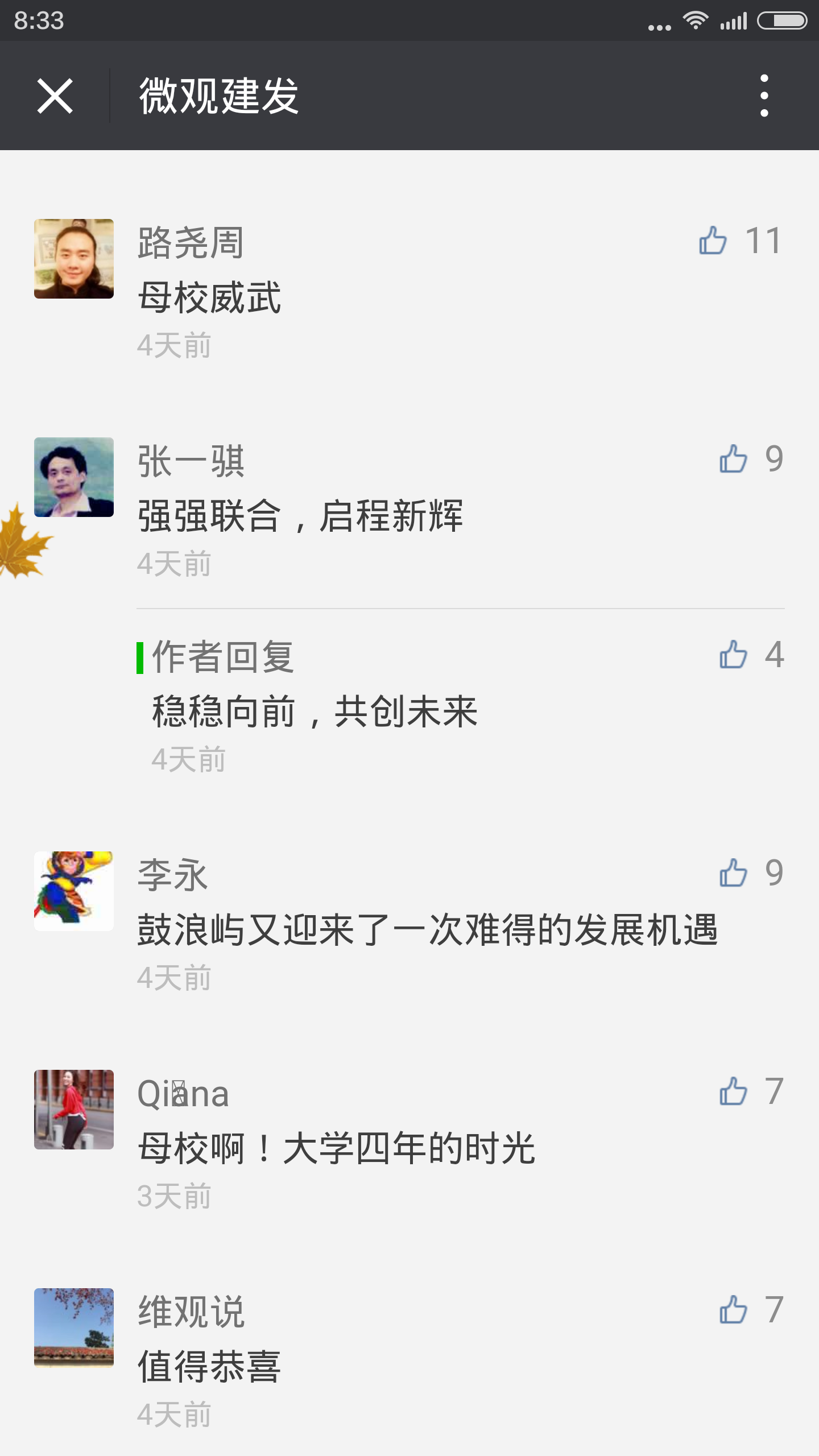Open the three-dot overflow menu
Image resolution: width=819 pixels, height=1456 pixels.
pyautogui.click(x=764, y=96)
